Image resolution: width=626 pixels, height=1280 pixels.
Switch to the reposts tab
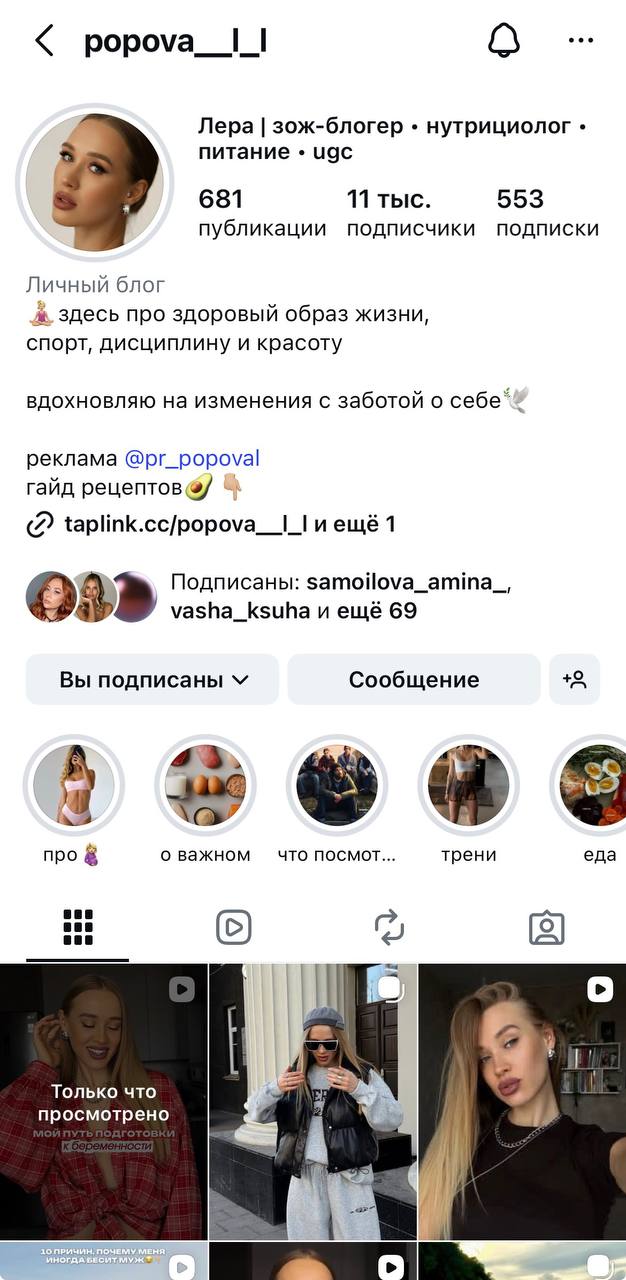[x=390, y=928]
